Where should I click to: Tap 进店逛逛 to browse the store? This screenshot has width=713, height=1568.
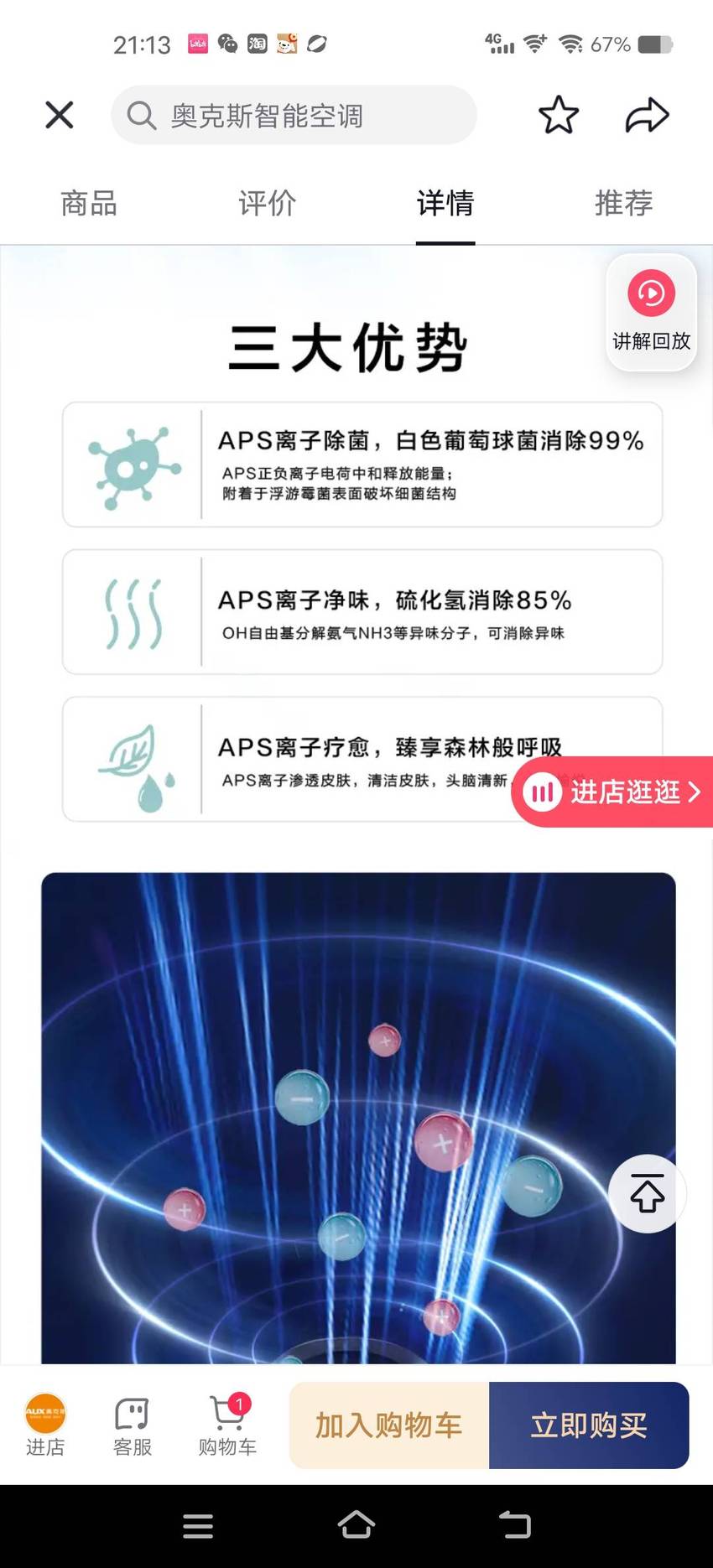[x=612, y=792]
